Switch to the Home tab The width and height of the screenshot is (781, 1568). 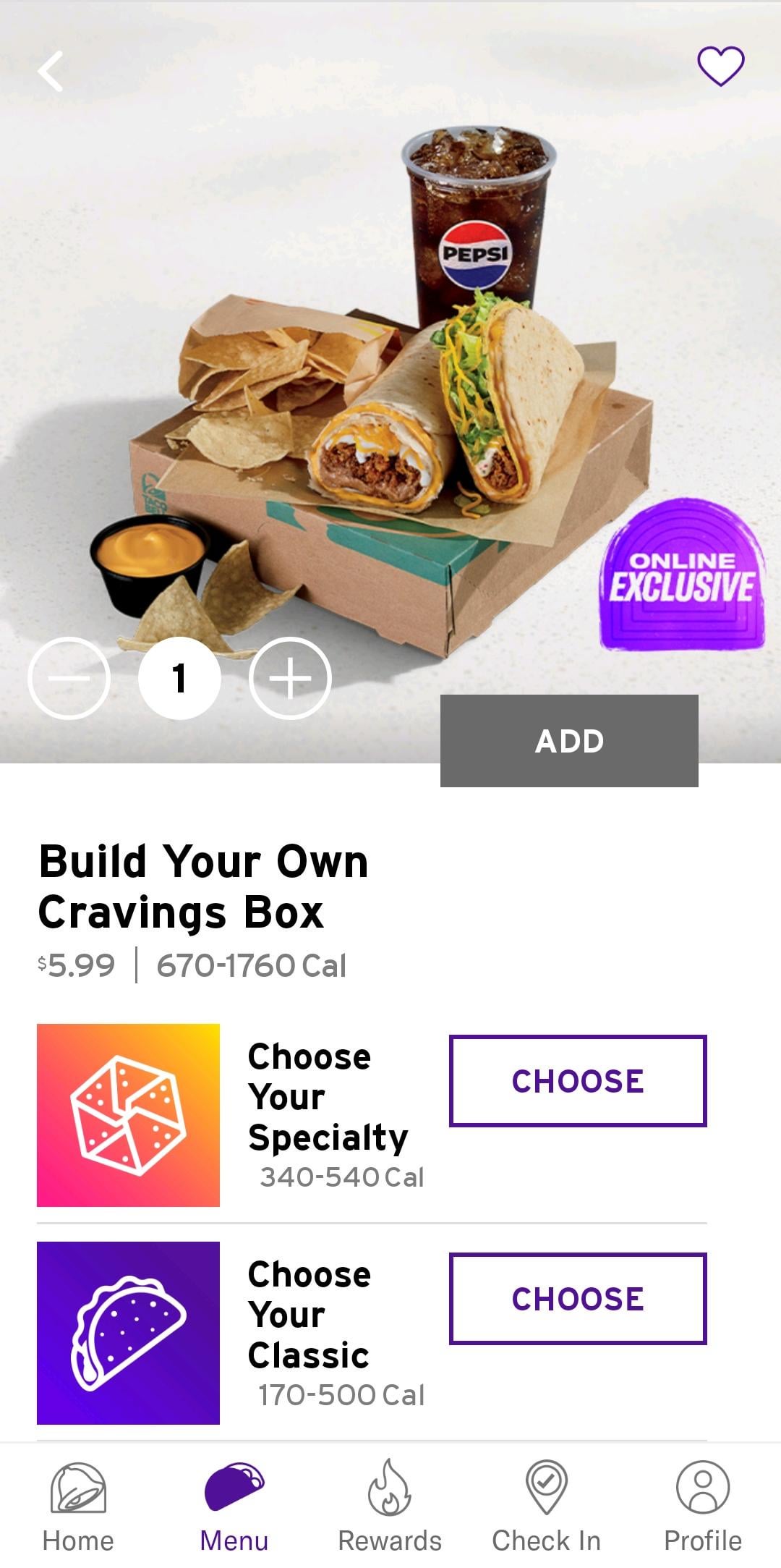78,1506
